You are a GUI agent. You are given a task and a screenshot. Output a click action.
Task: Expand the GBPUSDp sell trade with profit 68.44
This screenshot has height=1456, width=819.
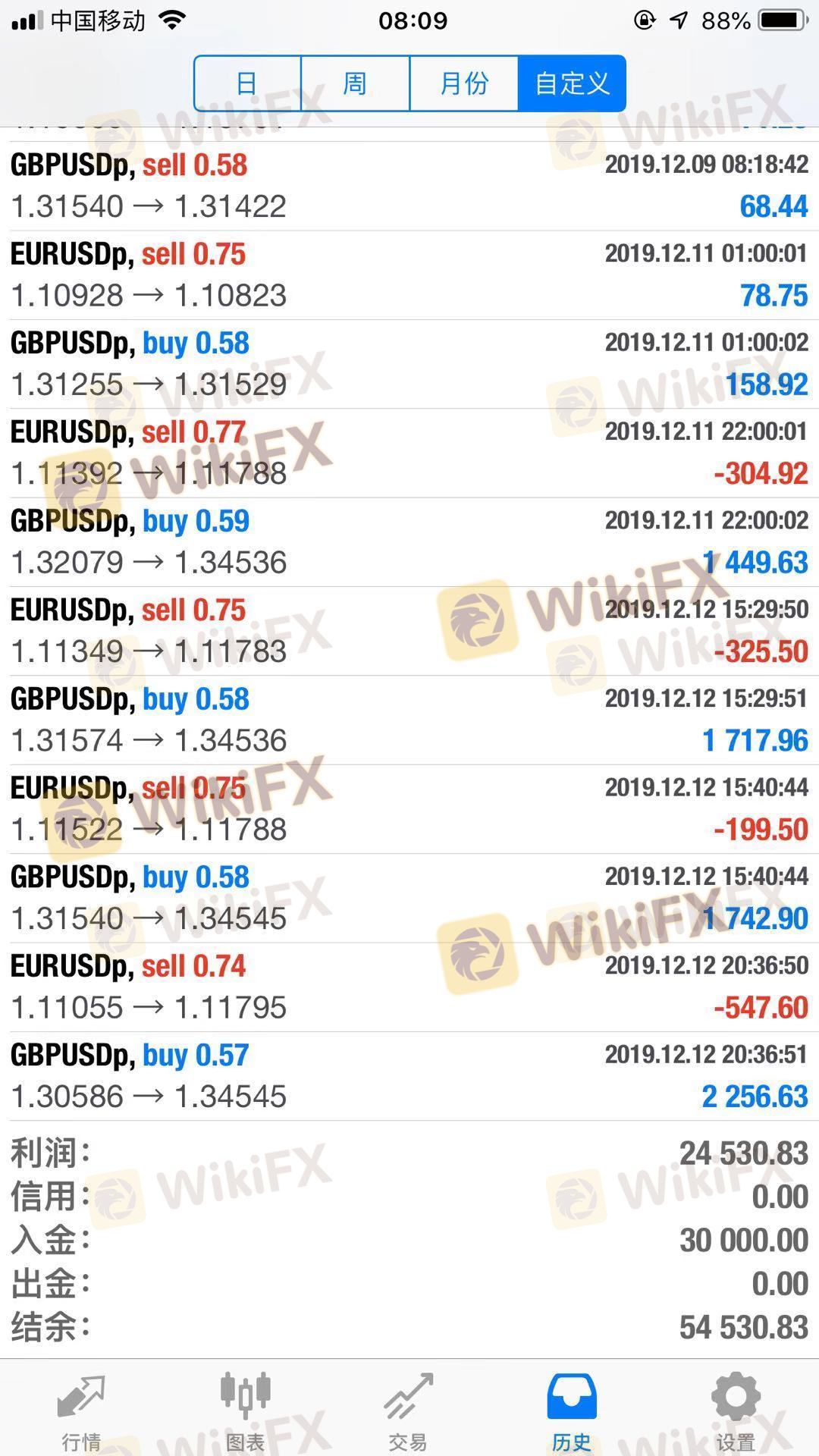pos(409,186)
